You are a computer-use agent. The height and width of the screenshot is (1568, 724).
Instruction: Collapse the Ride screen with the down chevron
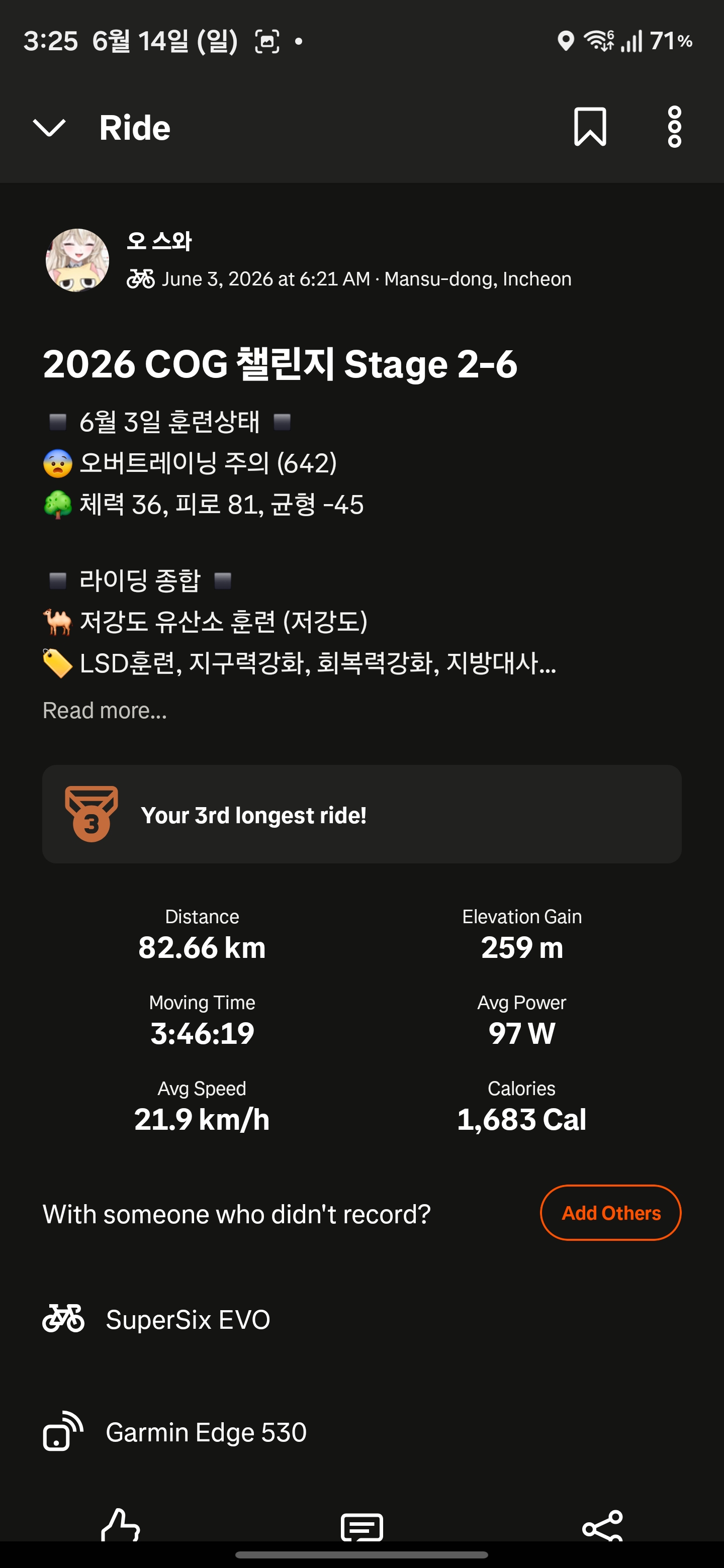pyautogui.click(x=49, y=128)
